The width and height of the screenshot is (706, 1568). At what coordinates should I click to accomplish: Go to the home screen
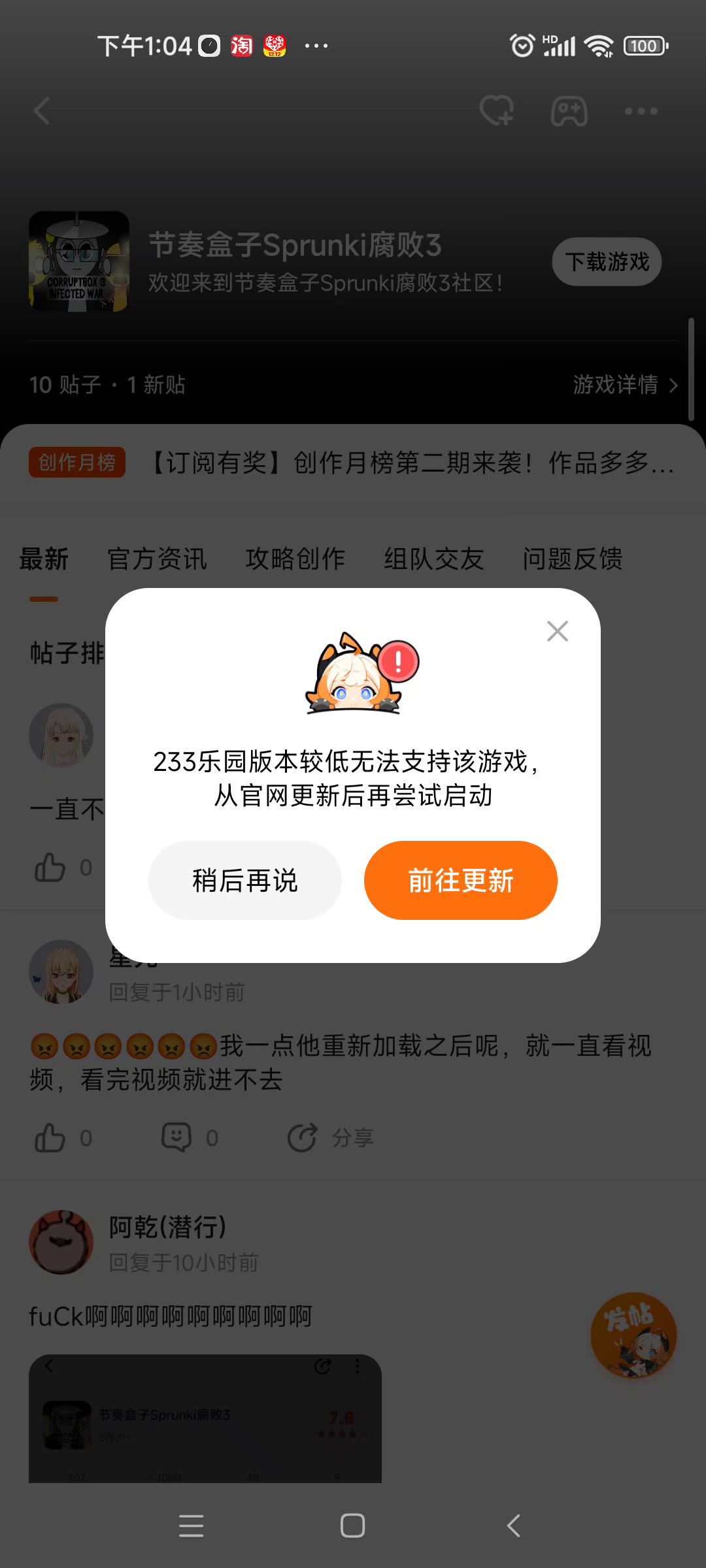coord(353,1526)
